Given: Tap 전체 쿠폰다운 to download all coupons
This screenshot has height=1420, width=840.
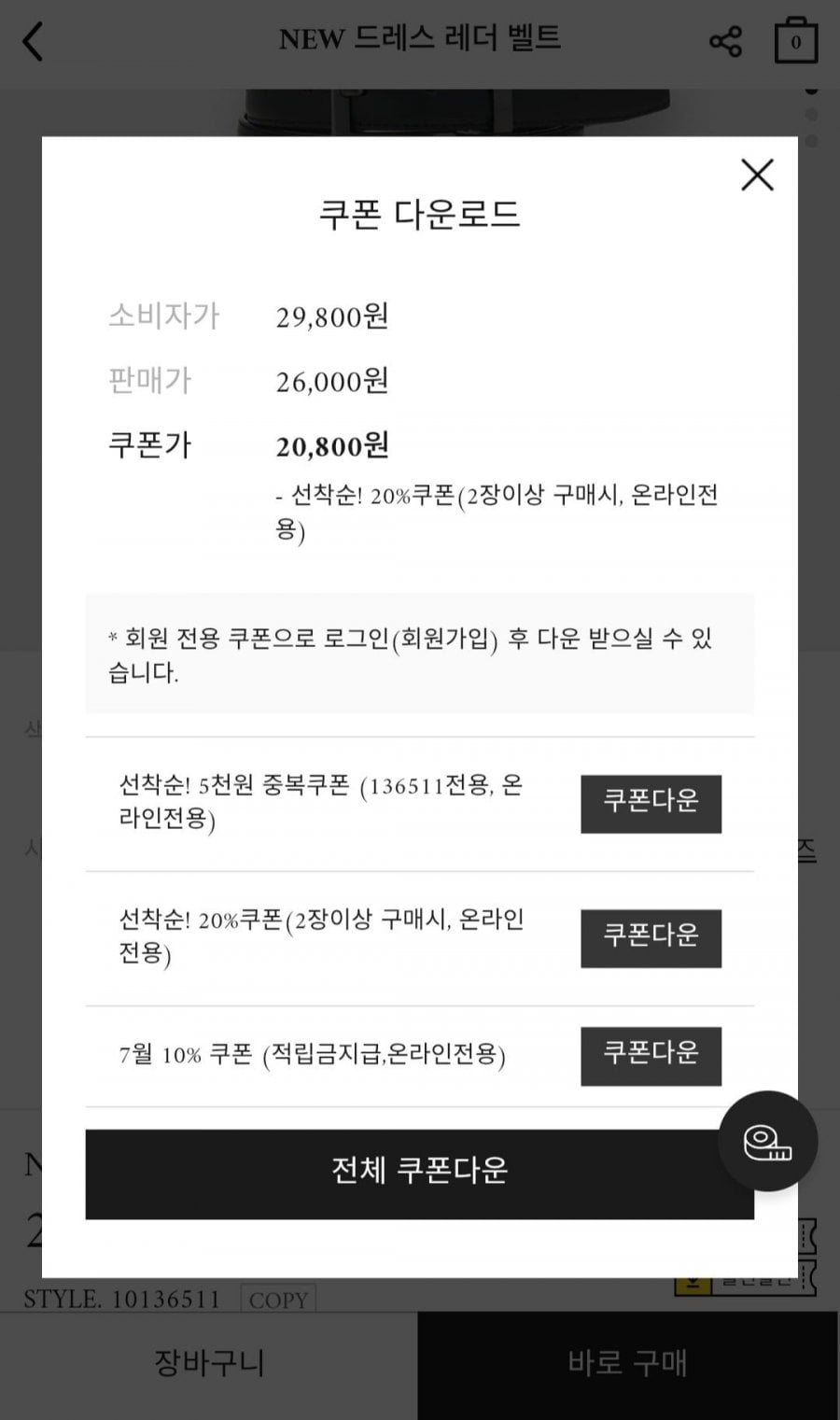Looking at the screenshot, I should tap(419, 1174).
